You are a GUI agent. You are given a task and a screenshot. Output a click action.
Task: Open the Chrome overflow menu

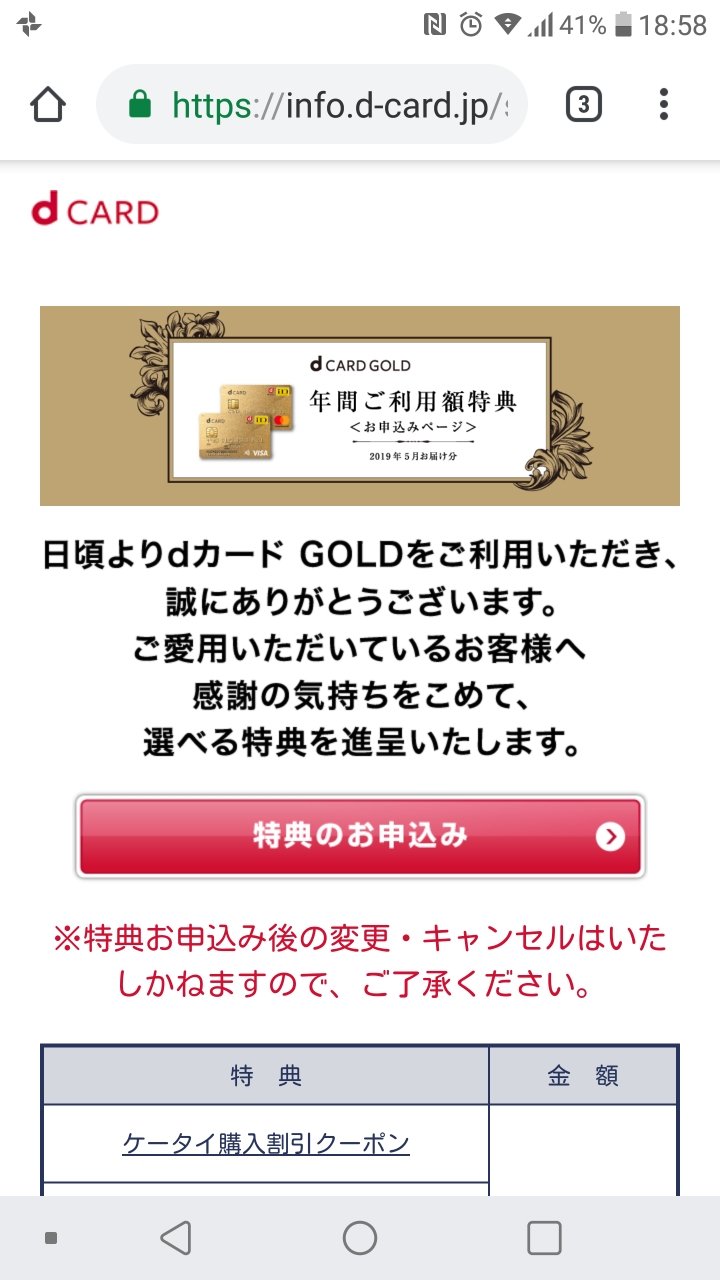pyautogui.click(x=664, y=105)
